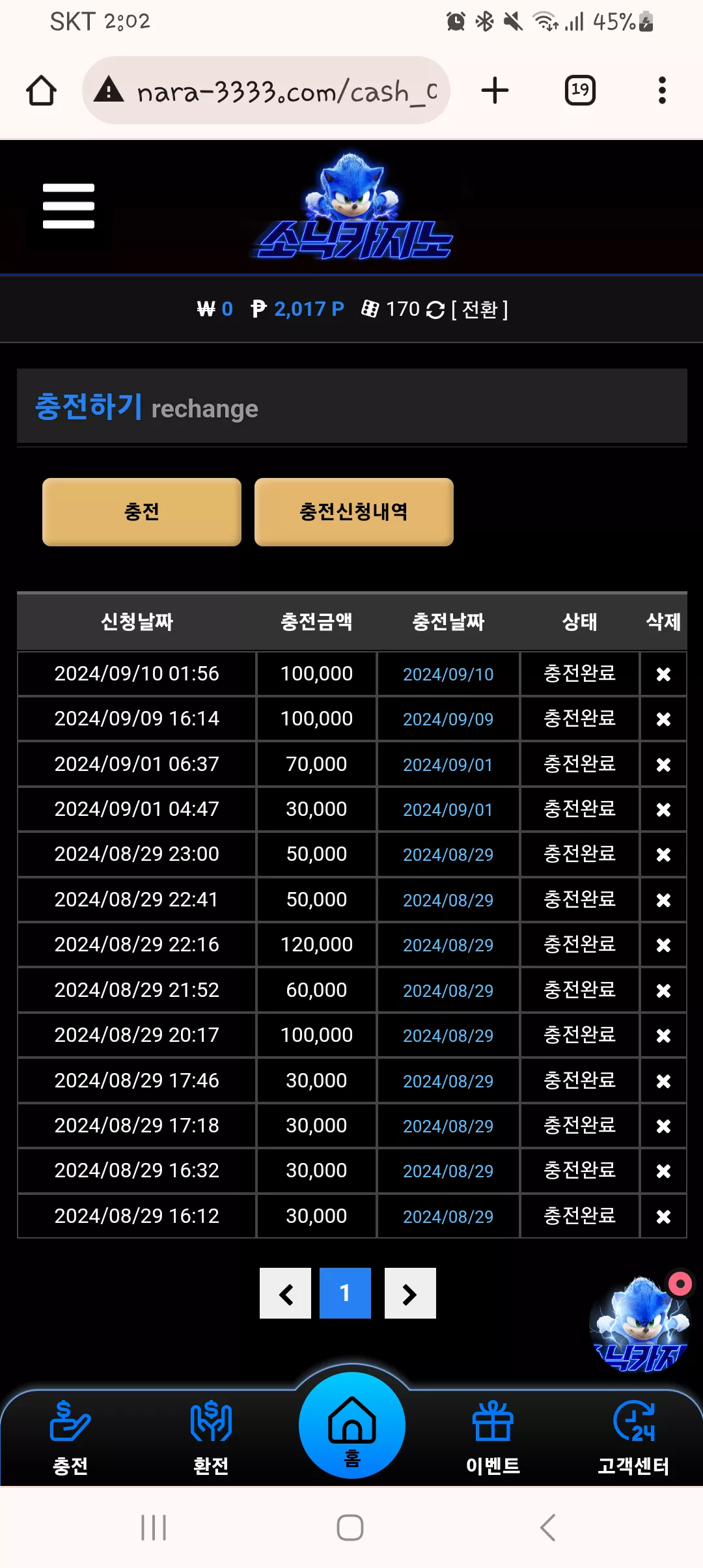The width and height of the screenshot is (703, 1568).
Task: Go to 홈 in the bottom bar
Action: (x=352, y=1426)
